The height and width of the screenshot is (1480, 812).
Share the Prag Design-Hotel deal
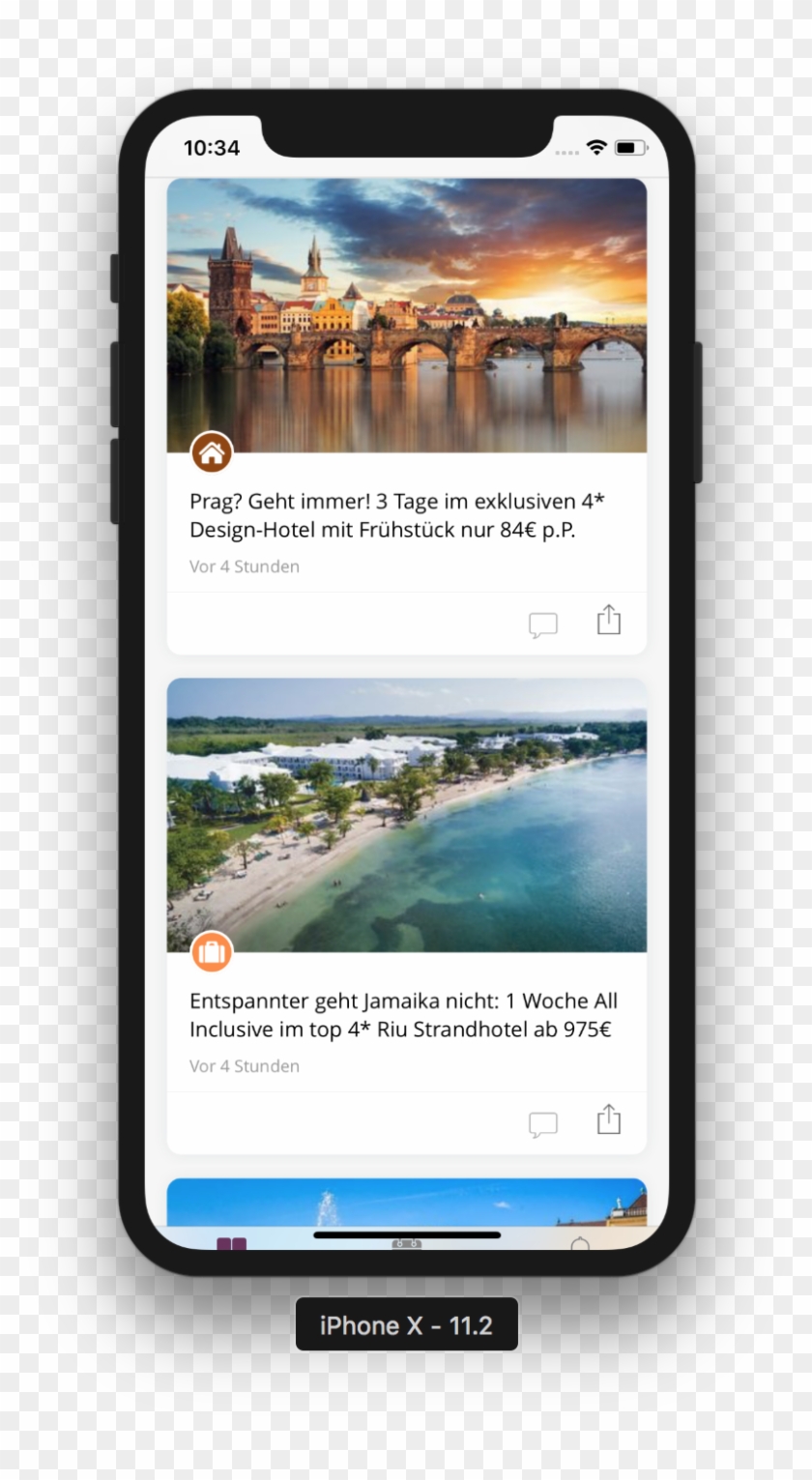coord(608,621)
